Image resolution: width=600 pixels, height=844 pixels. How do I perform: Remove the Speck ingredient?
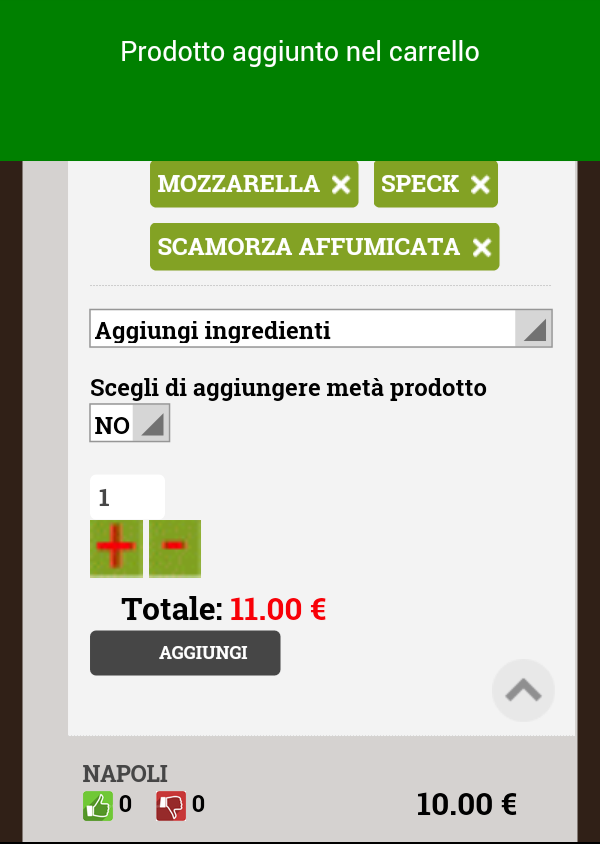point(480,185)
